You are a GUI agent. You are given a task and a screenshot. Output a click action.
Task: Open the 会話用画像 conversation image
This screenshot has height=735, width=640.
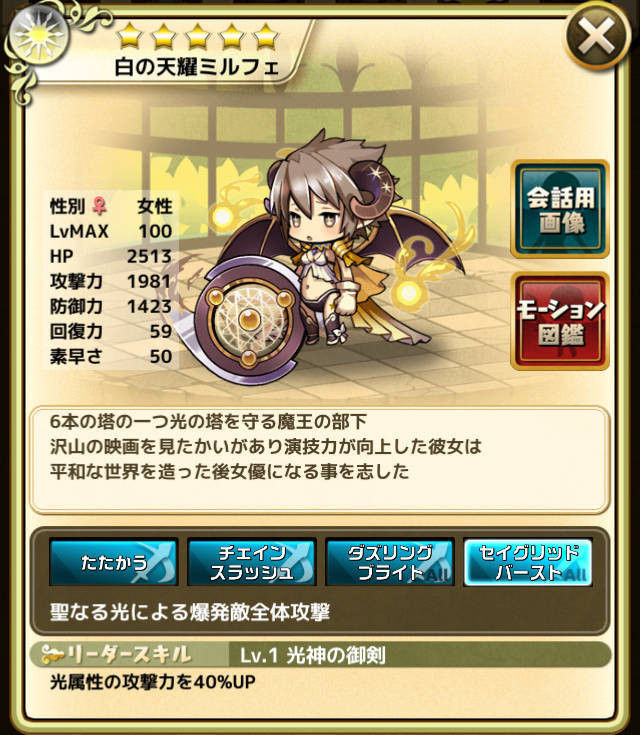click(560, 208)
